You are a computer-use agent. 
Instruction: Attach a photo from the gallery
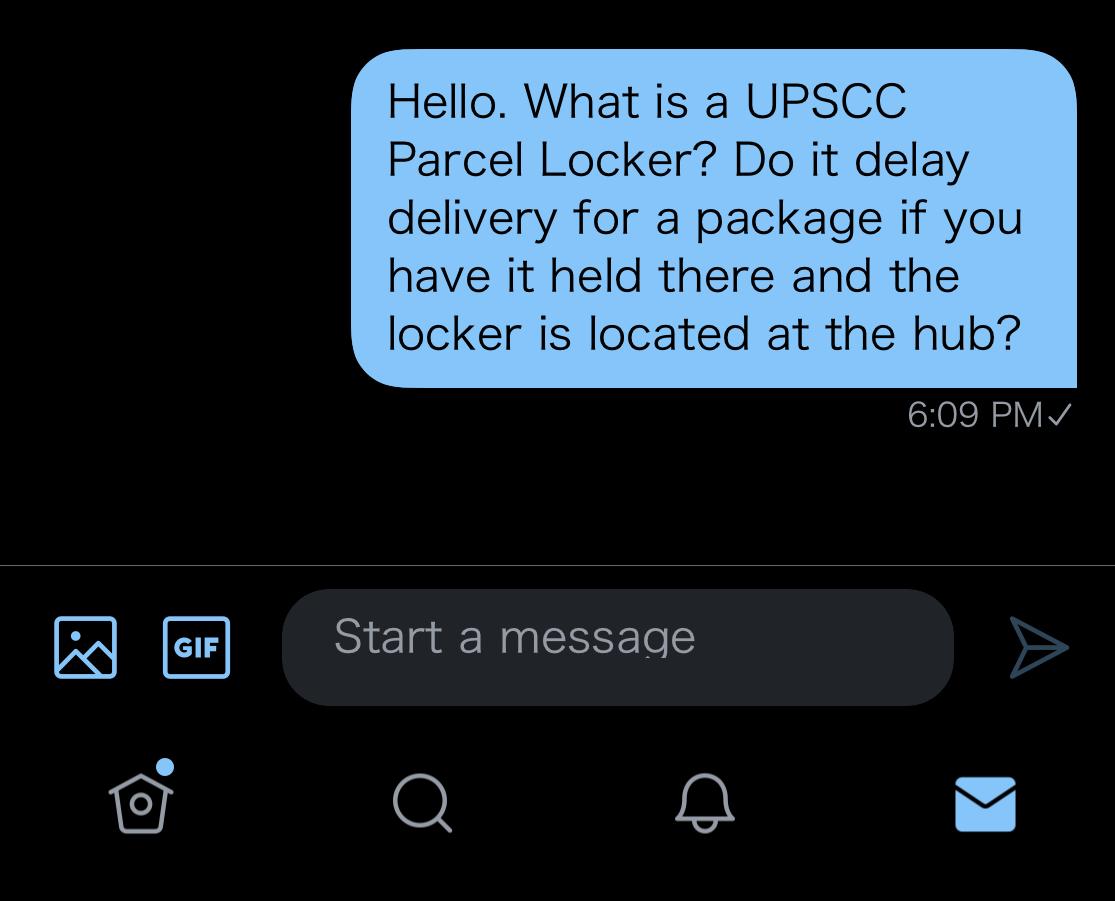tap(85, 647)
